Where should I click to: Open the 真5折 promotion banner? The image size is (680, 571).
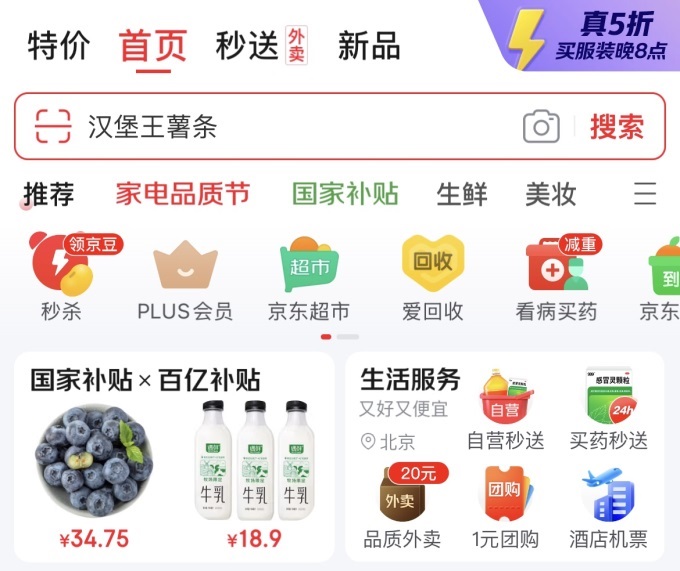pyautogui.click(x=592, y=35)
